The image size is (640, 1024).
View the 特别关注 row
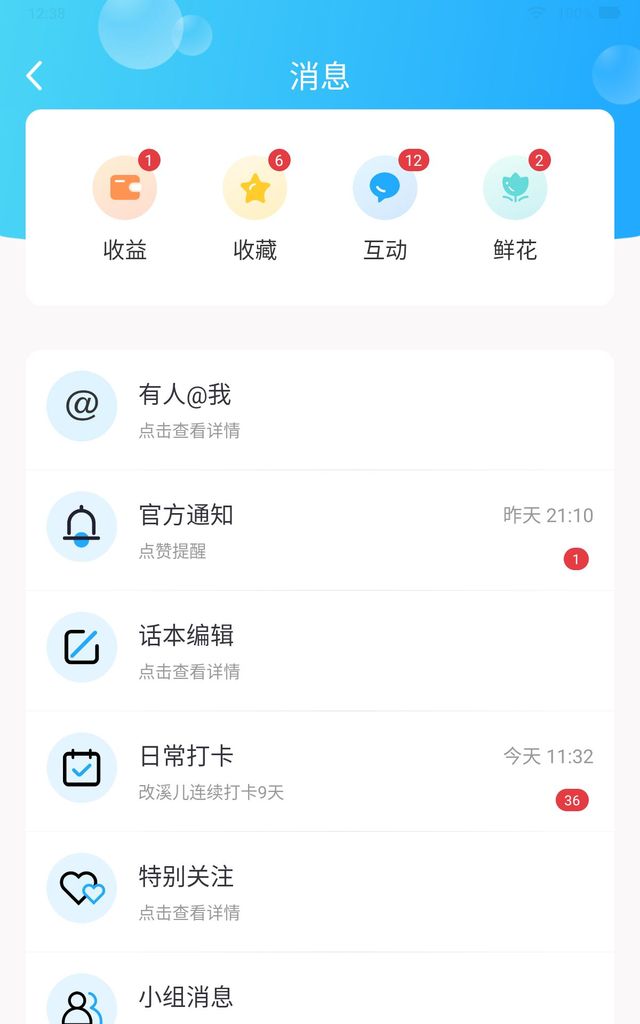click(320, 891)
